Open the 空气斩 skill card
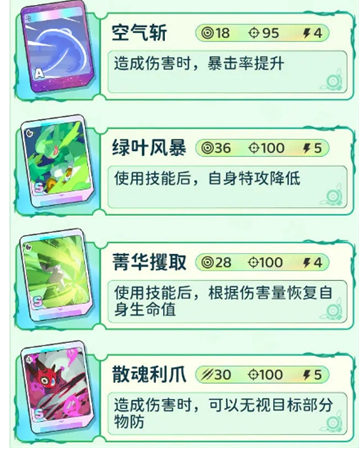The height and width of the screenshot is (453, 360). [x=184, y=55]
